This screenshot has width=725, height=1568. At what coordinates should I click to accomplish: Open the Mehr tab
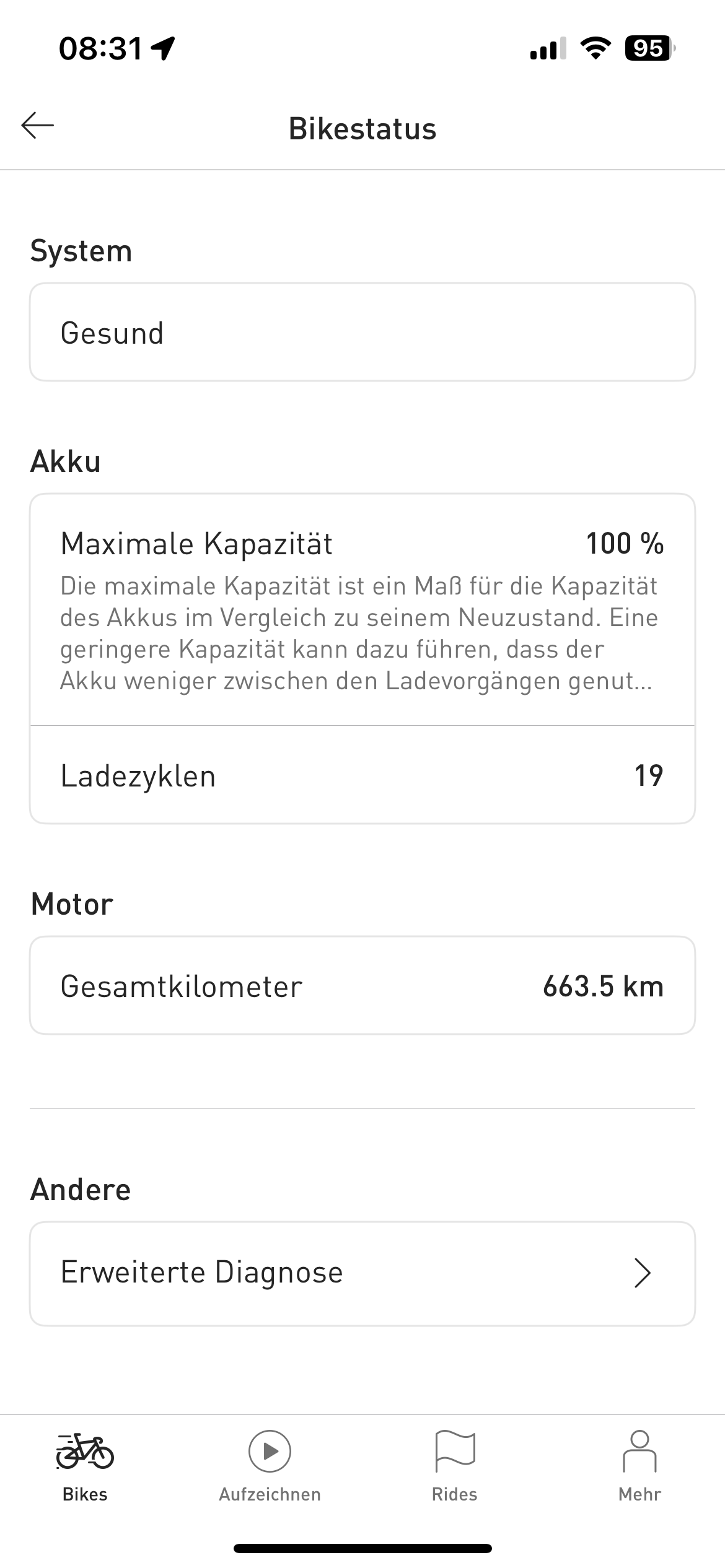[x=639, y=1466]
